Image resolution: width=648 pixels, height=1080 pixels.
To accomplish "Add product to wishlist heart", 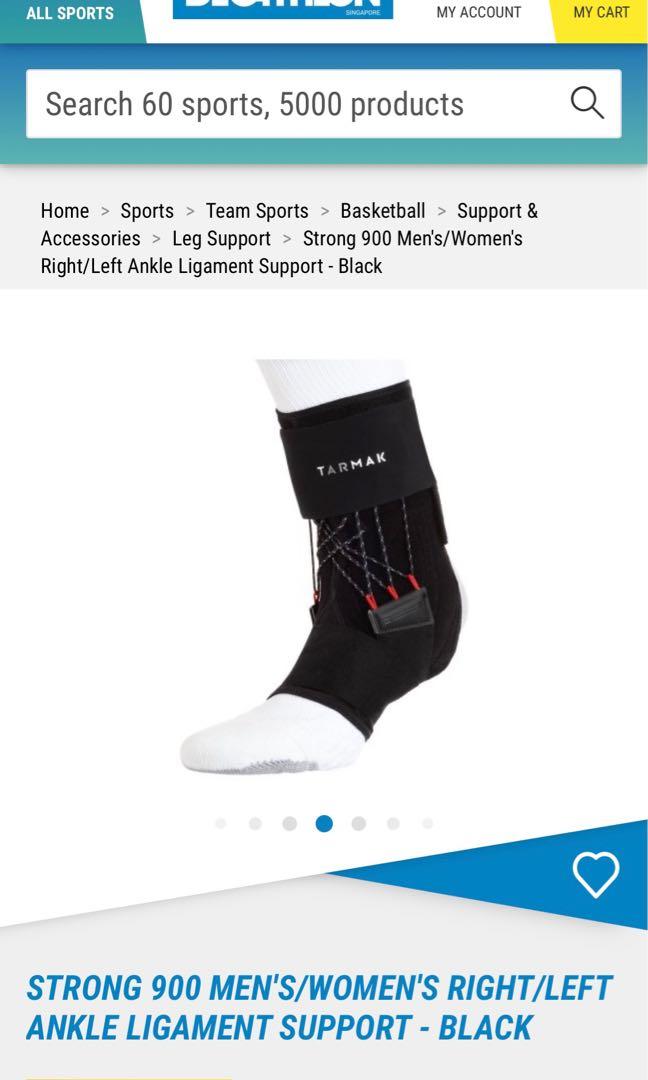I will point(596,875).
